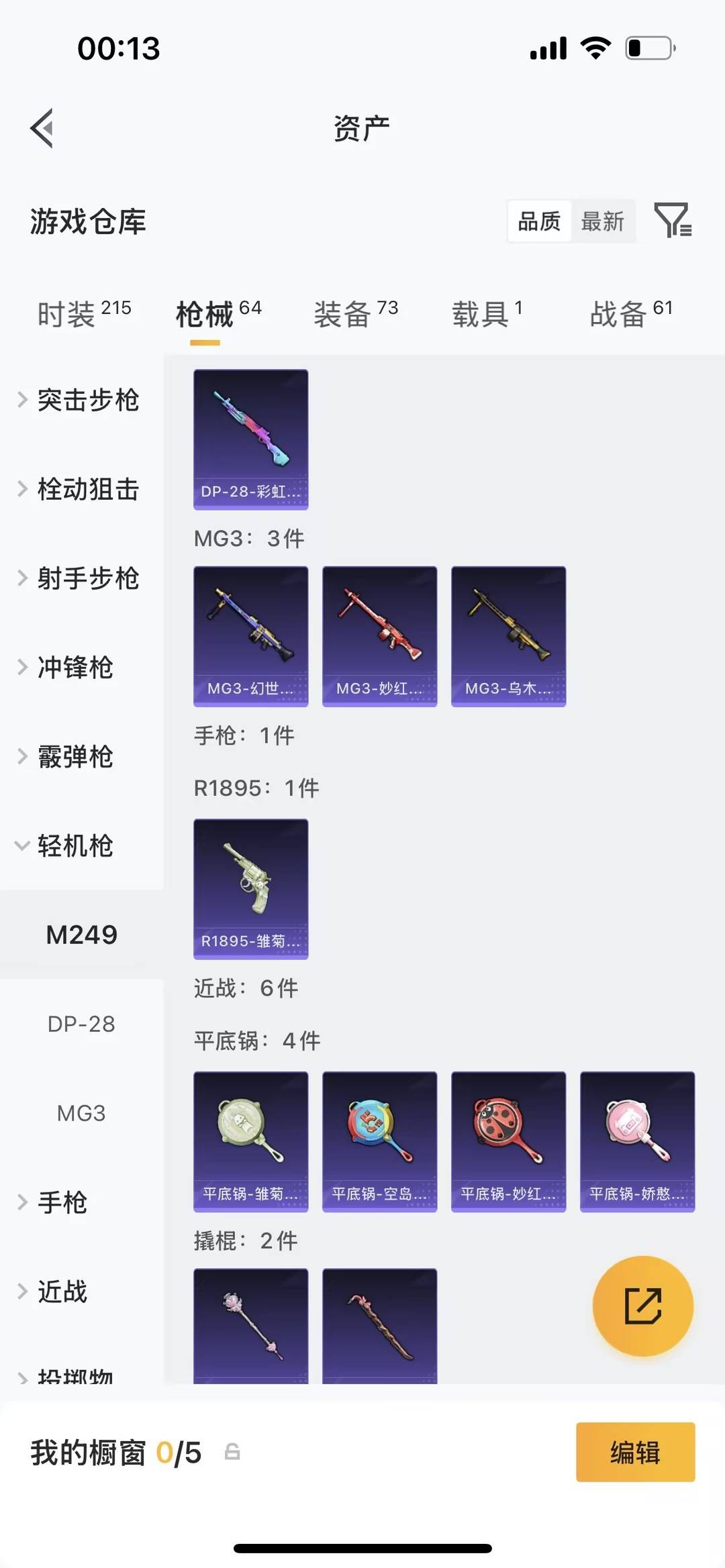Image resolution: width=725 pixels, height=1568 pixels.
Task: Switch to the 装备 tab
Action: (x=355, y=313)
